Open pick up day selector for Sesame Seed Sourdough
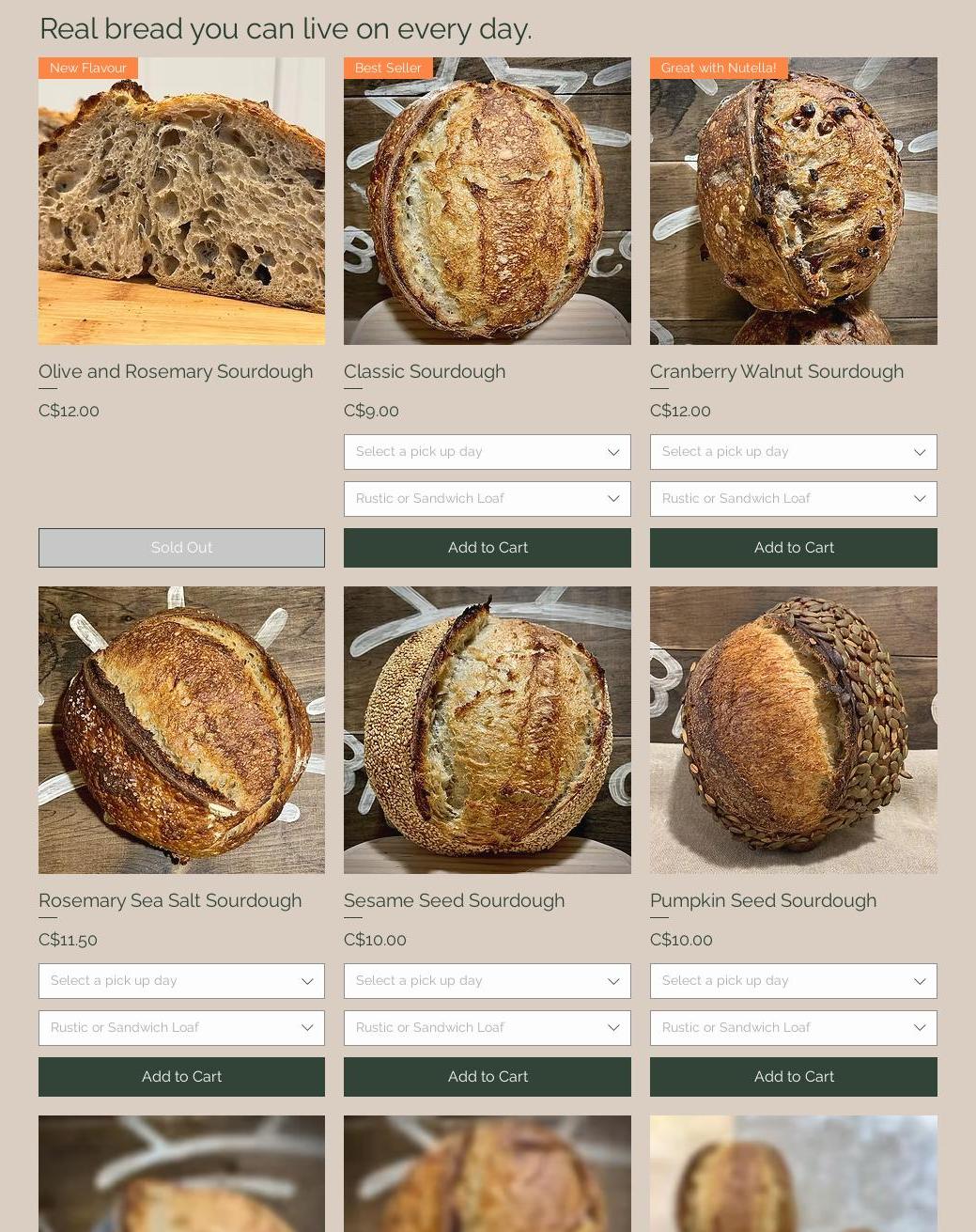 tap(488, 980)
